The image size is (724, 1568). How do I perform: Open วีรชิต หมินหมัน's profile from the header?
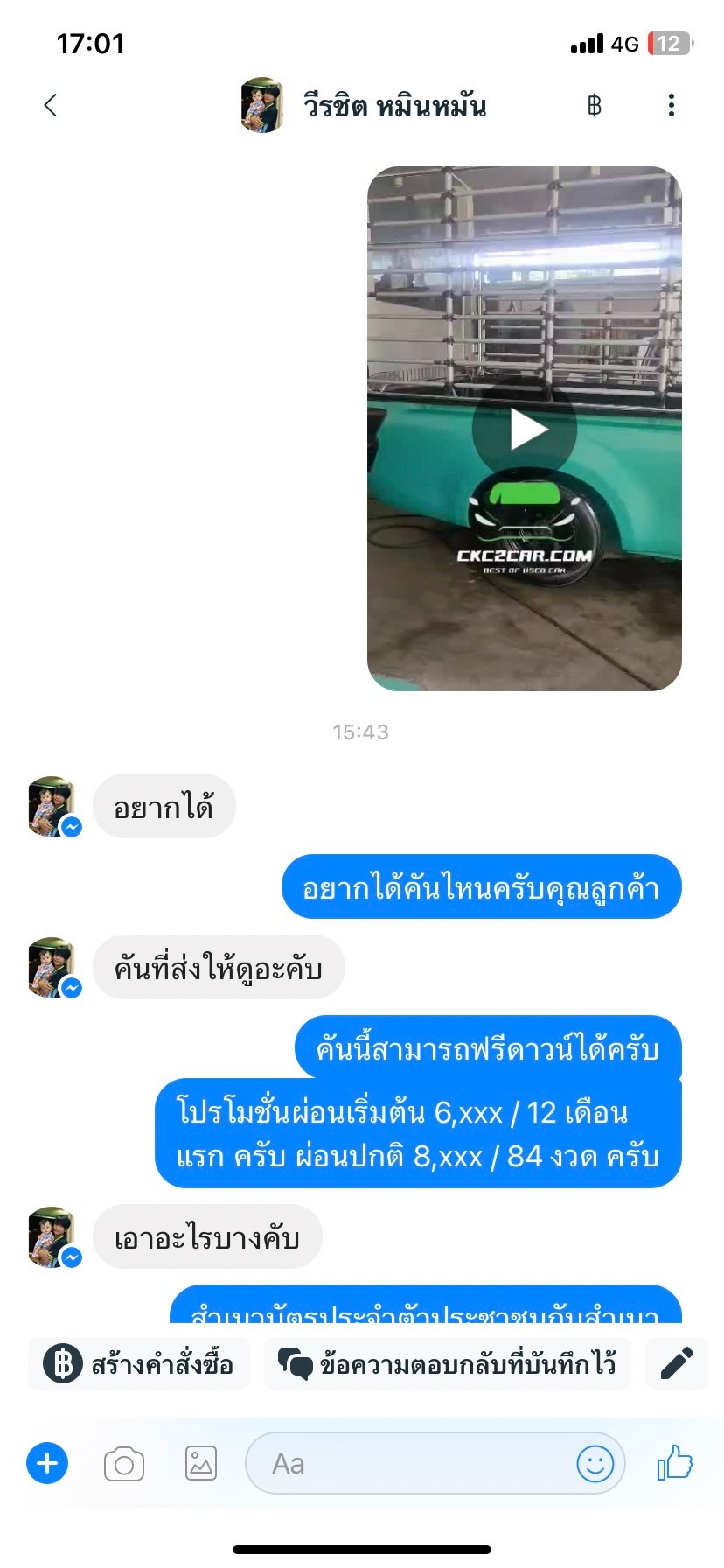coord(363,106)
